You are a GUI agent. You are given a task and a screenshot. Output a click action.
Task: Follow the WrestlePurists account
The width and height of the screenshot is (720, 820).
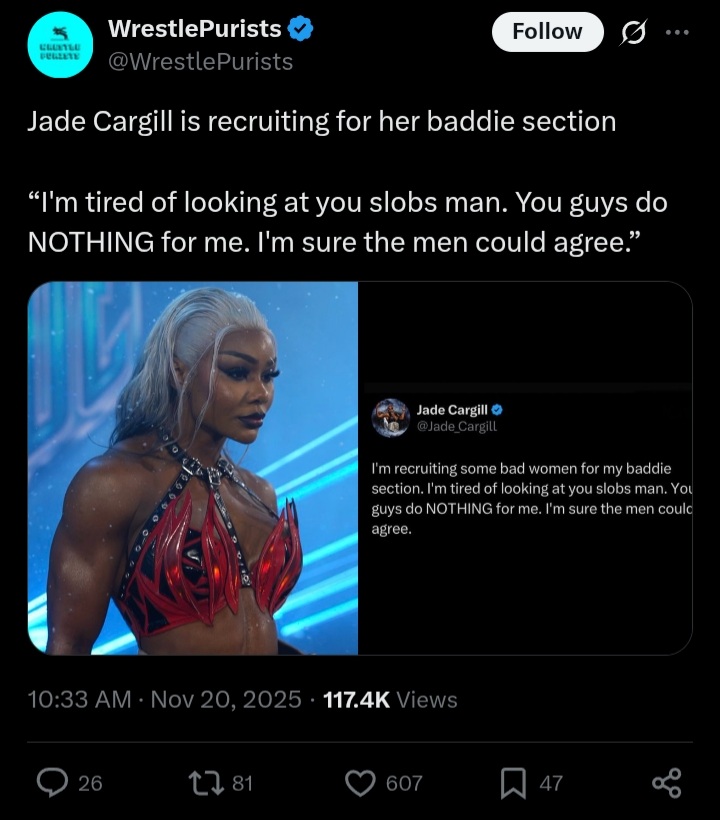[547, 32]
